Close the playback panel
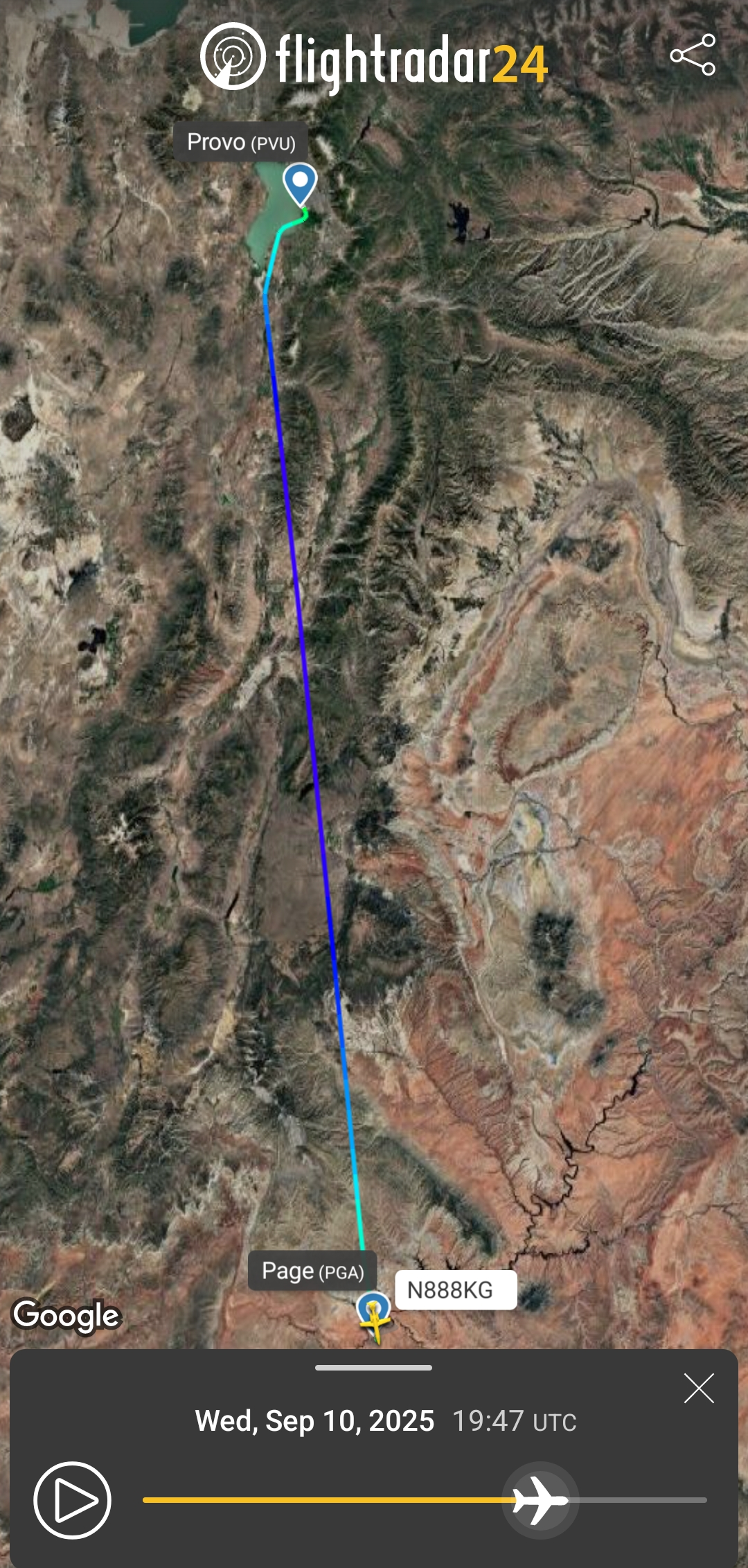The height and width of the screenshot is (1568, 748). pyautogui.click(x=699, y=1388)
